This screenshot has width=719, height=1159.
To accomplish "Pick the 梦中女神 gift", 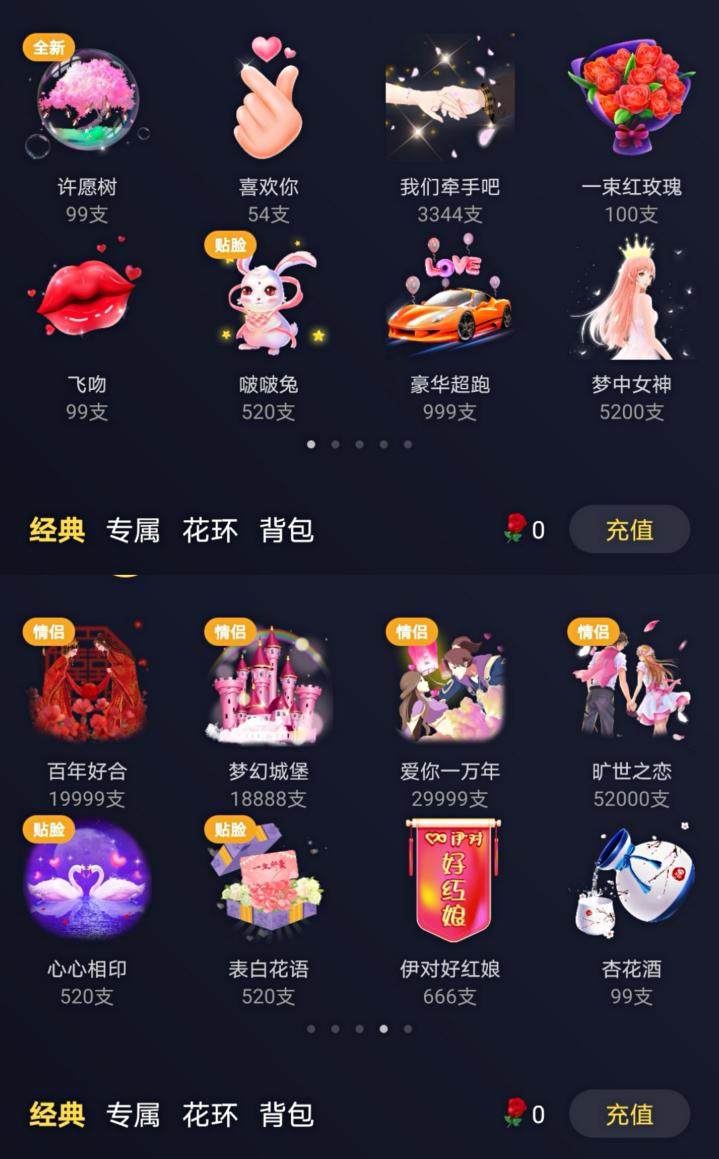I will tap(631, 298).
